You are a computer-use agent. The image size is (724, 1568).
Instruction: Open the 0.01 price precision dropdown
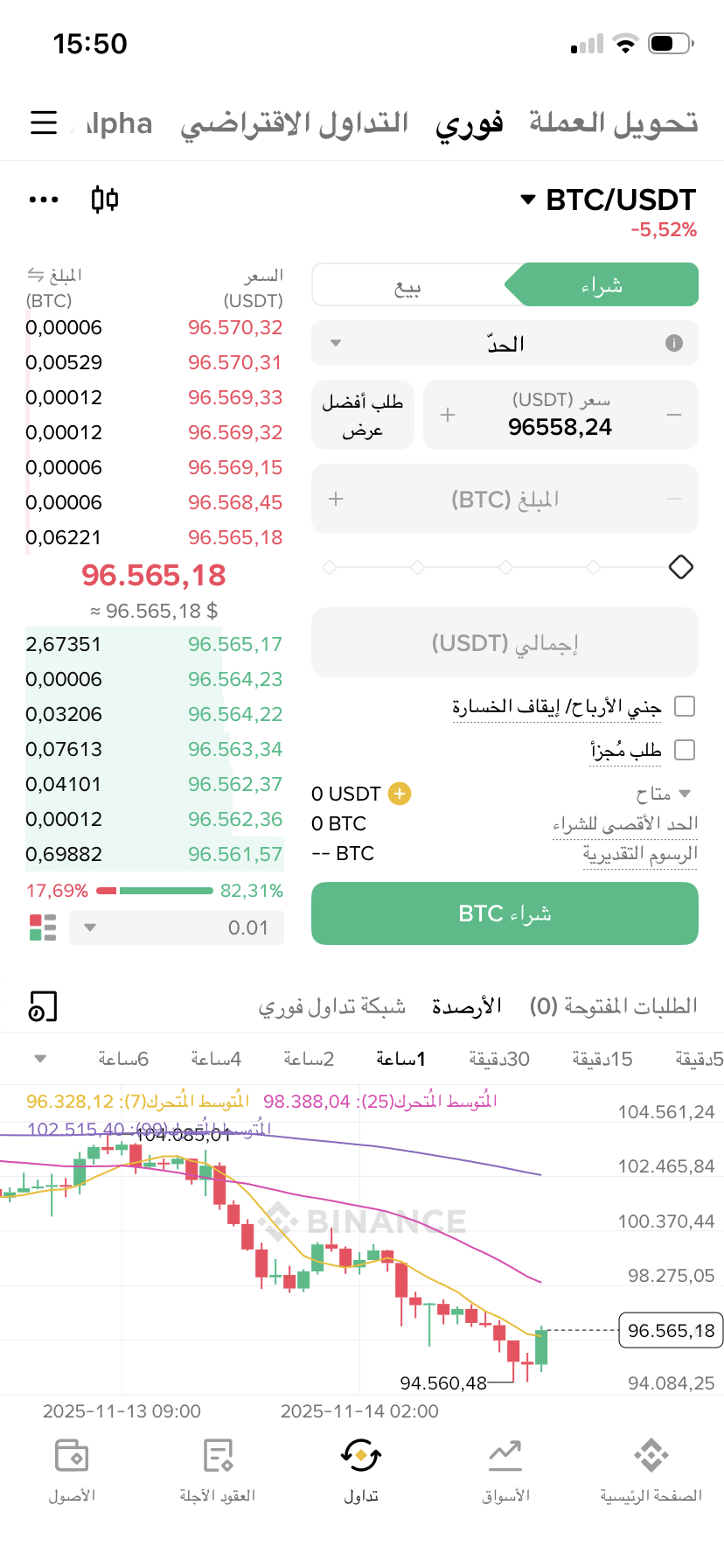177,927
